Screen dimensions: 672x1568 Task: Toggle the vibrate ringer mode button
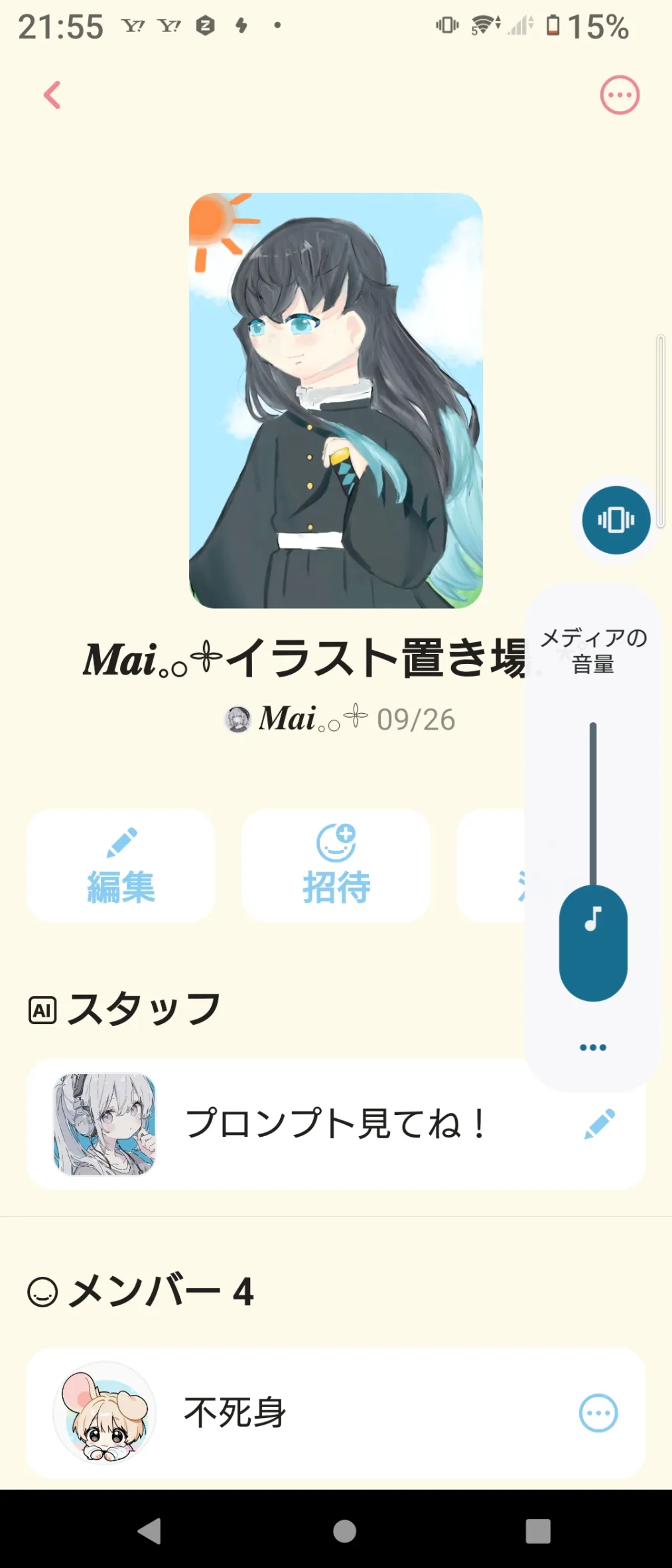[616, 520]
